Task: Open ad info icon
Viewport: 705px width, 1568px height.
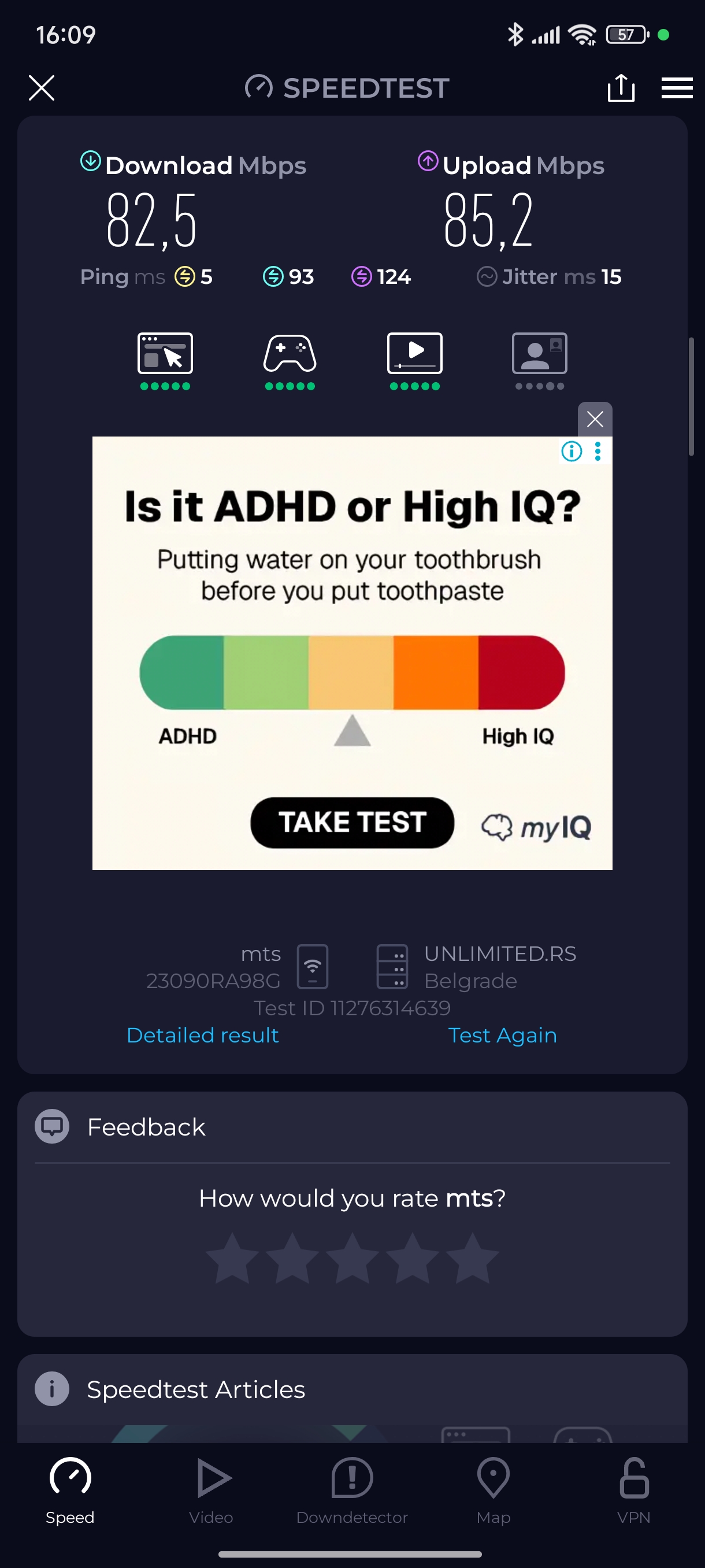Action: pos(571,452)
